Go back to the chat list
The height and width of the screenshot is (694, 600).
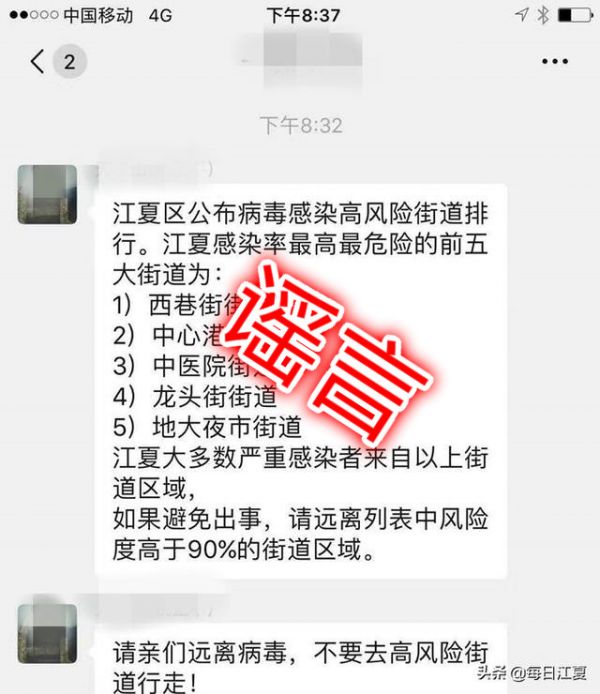click(x=38, y=62)
